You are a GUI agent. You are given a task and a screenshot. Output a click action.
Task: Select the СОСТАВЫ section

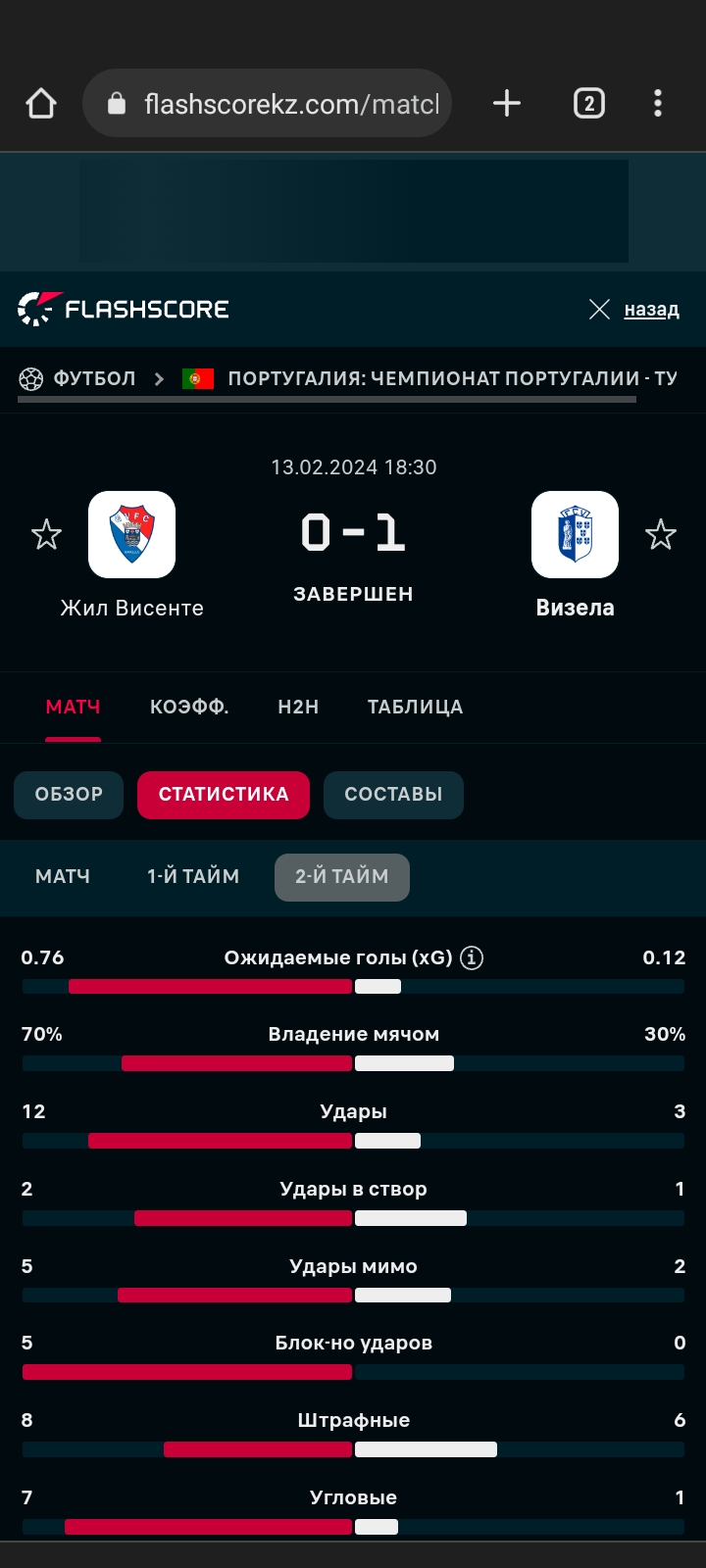(x=393, y=795)
